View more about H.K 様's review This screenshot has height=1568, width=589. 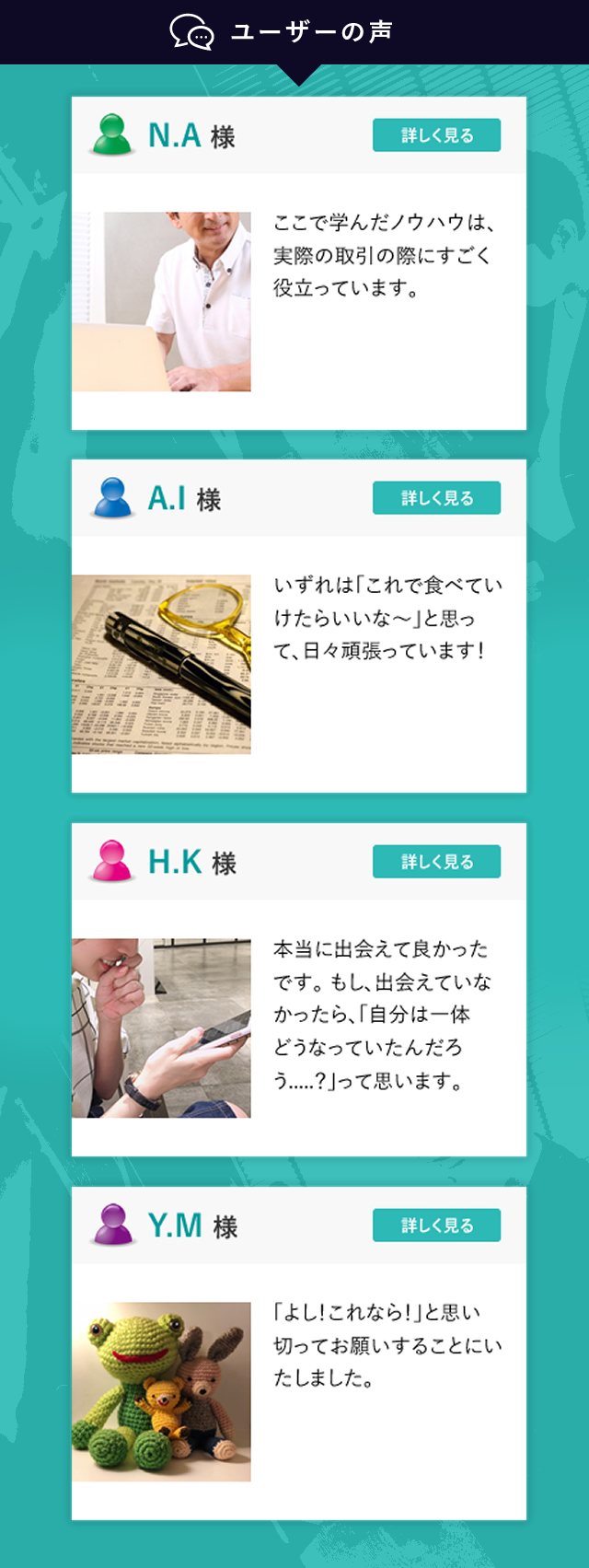[x=436, y=862]
